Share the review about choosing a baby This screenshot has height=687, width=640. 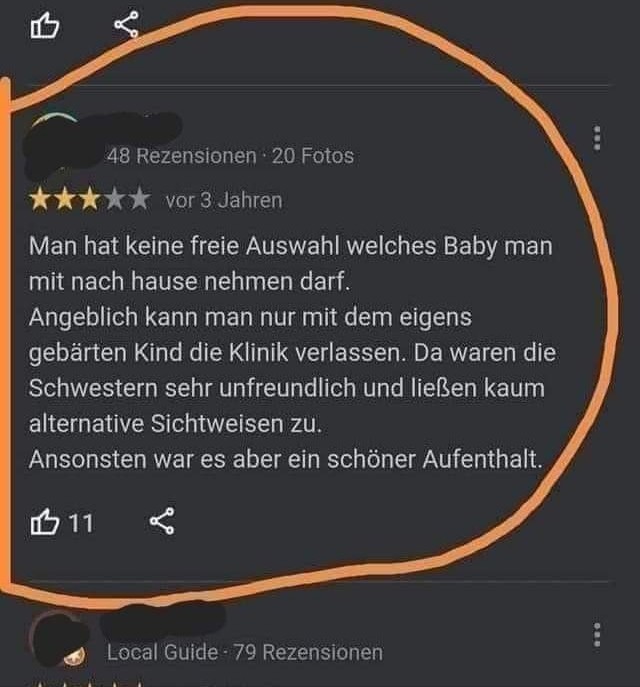[162, 521]
